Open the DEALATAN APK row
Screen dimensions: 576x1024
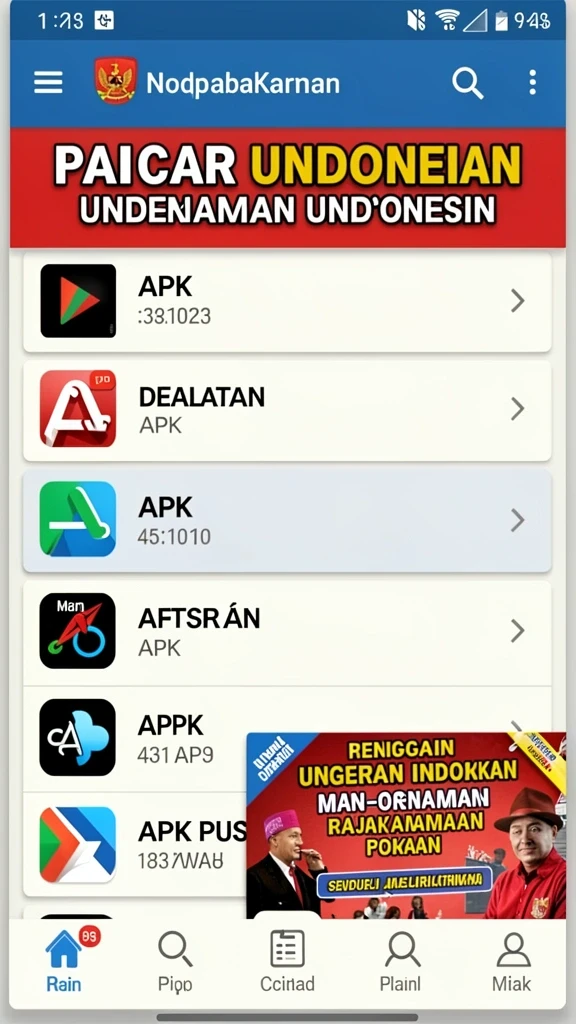[287, 409]
